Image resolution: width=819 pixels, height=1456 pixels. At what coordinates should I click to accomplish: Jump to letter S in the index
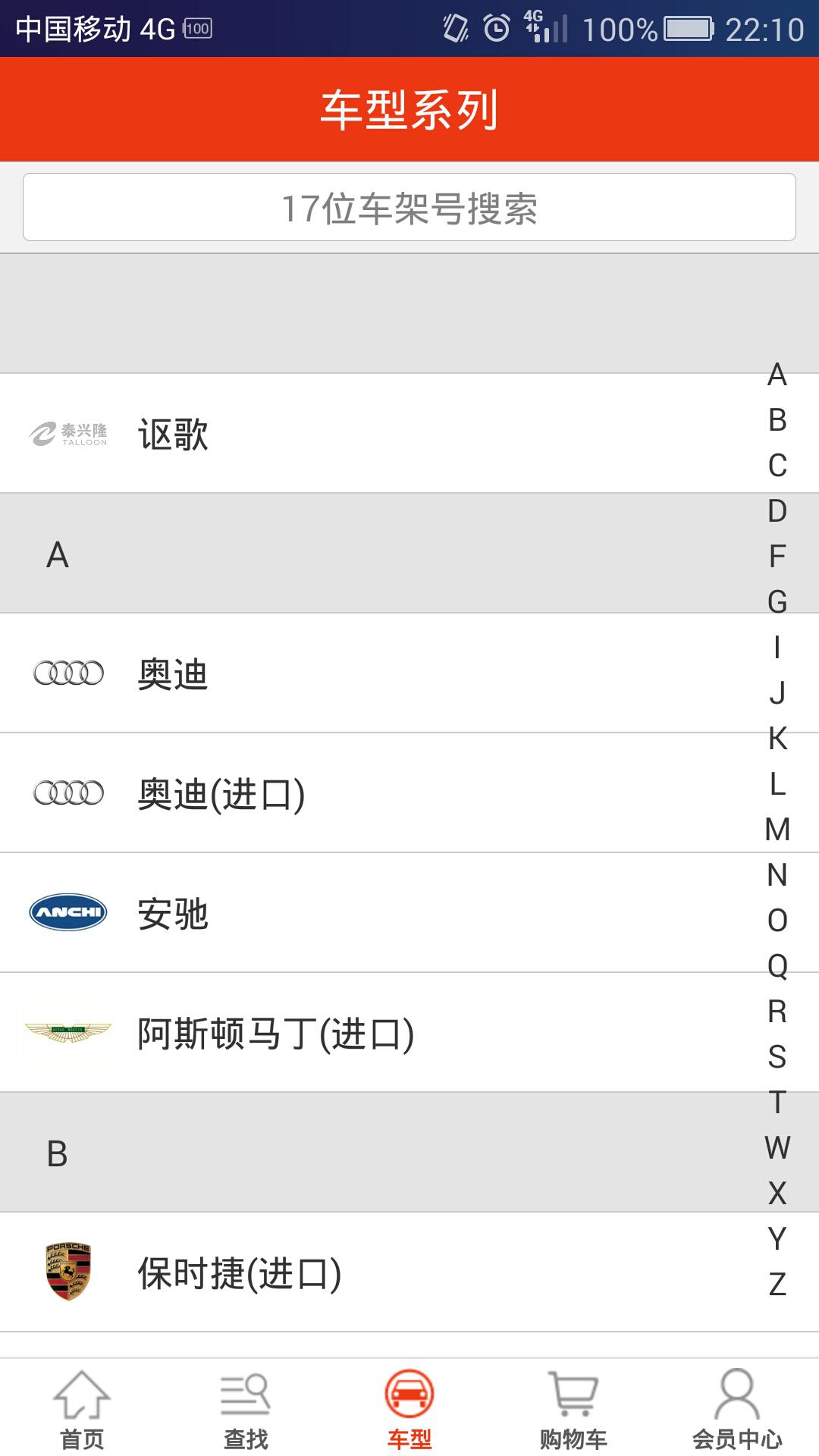click(x=777, y=1056)
